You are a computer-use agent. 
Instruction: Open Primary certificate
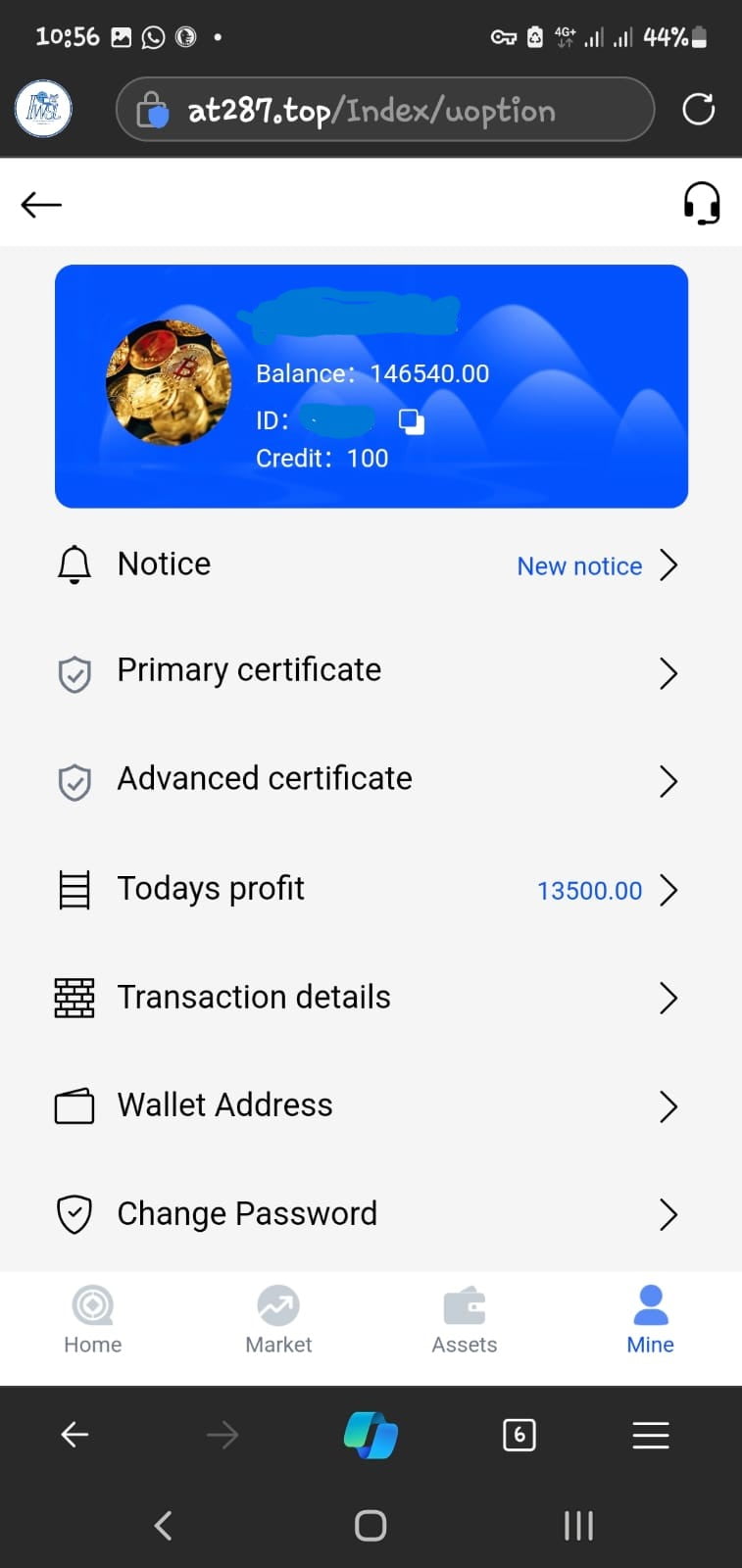click(x=371, y=672)
